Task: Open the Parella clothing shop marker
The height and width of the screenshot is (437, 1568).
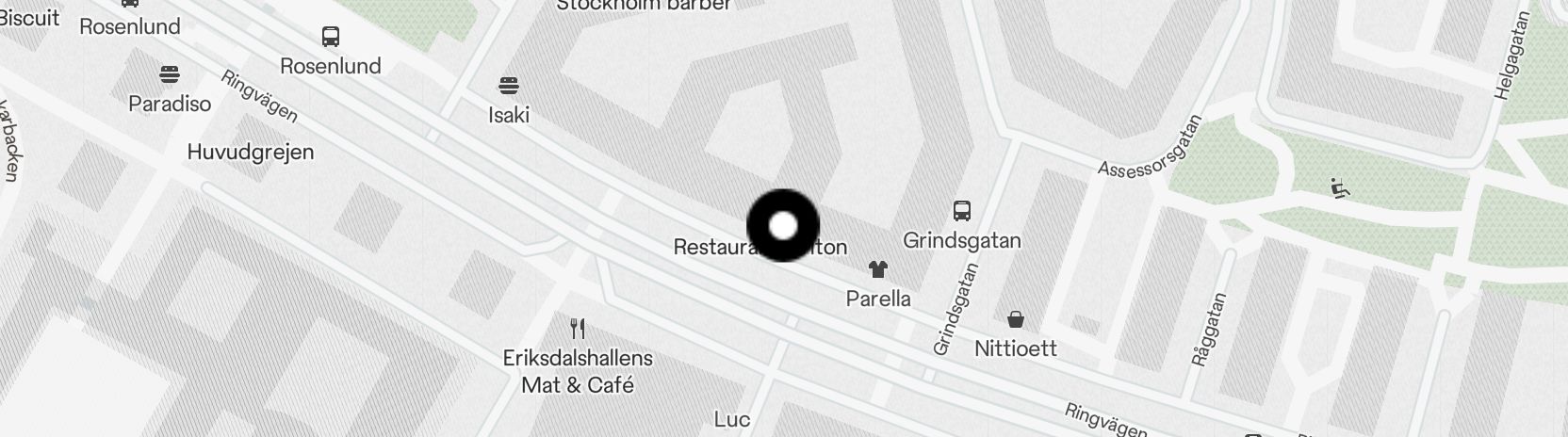Action: [x=878, y=270]
